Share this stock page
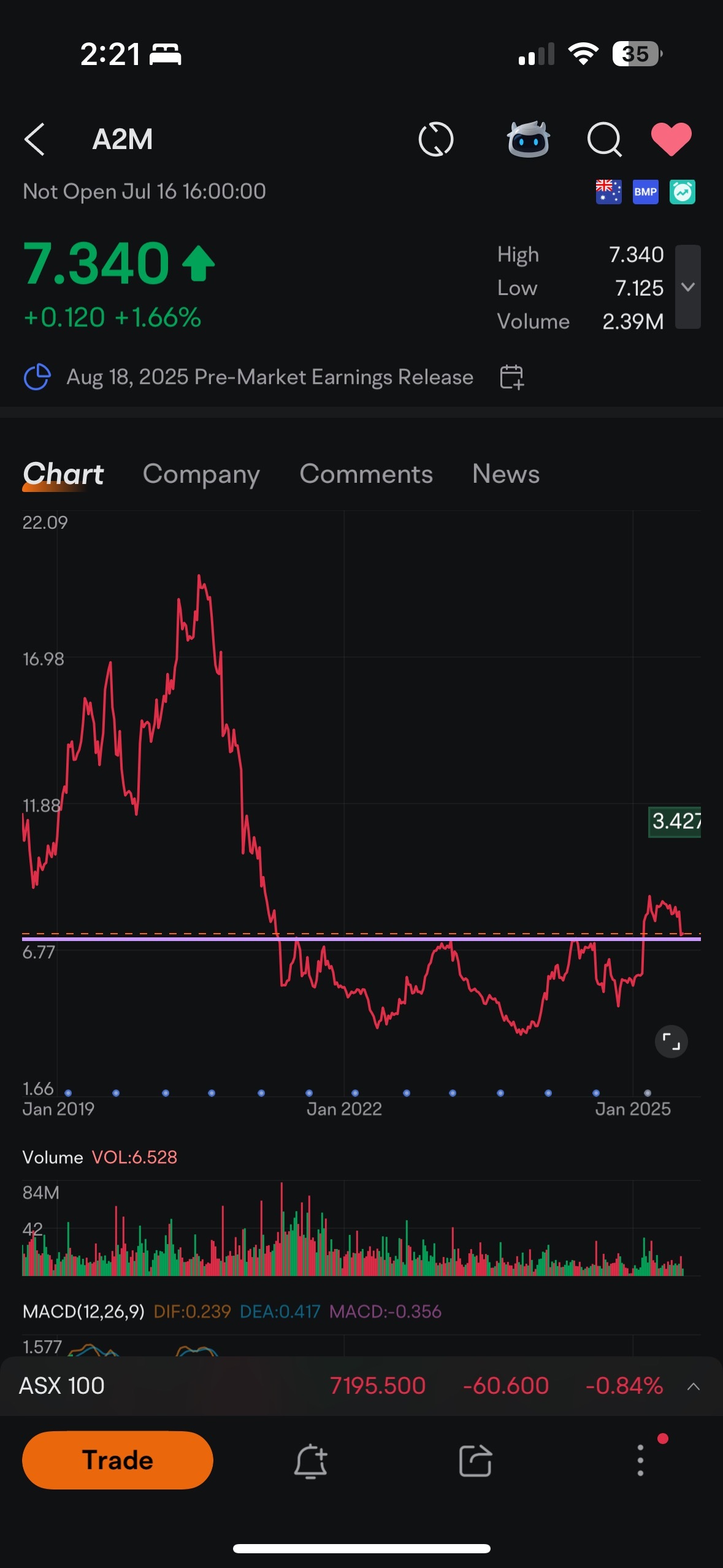723x1568 pixels. coord(476,1461)
